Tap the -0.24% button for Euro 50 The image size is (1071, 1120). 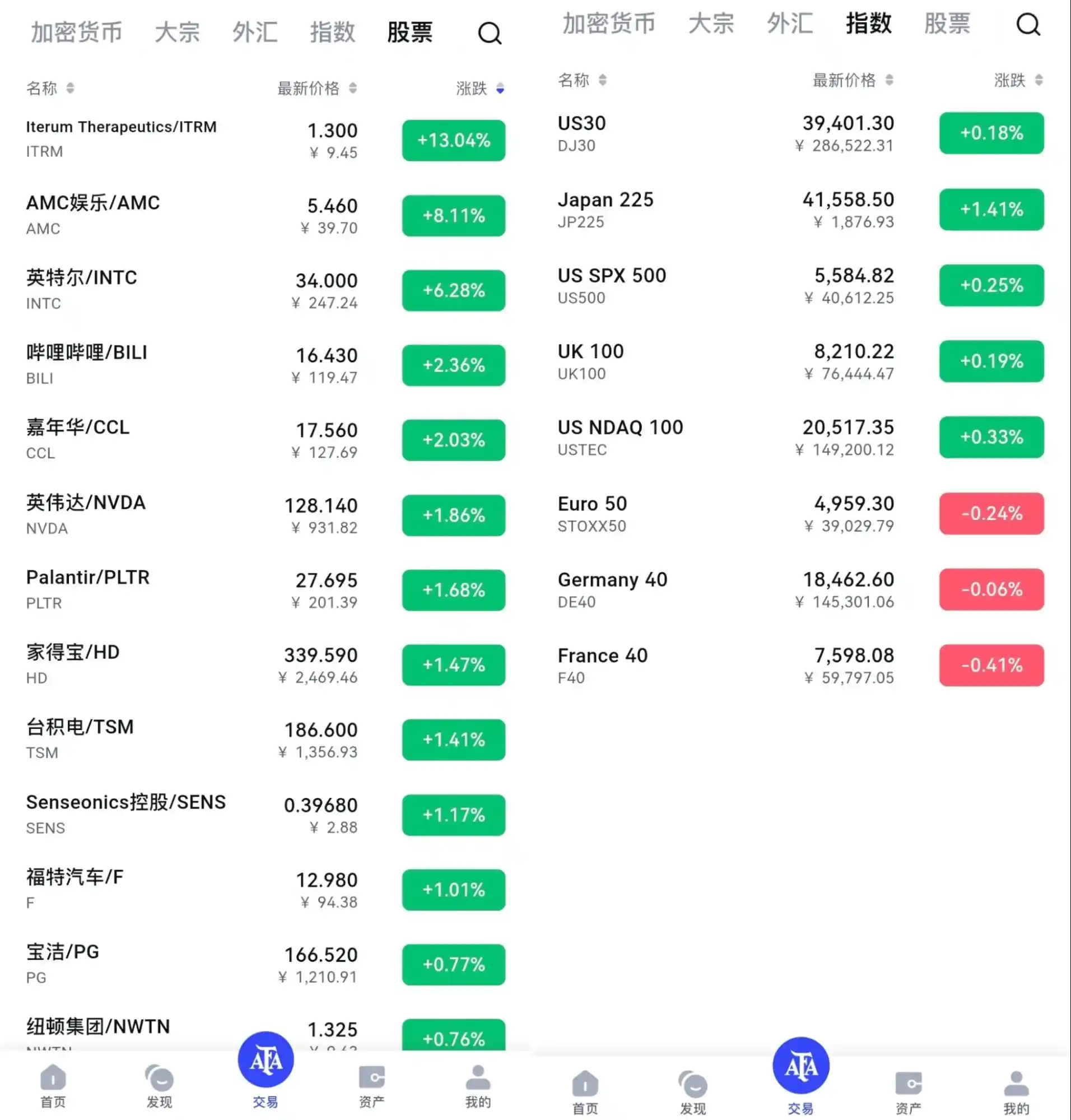(x=991, y=513)
